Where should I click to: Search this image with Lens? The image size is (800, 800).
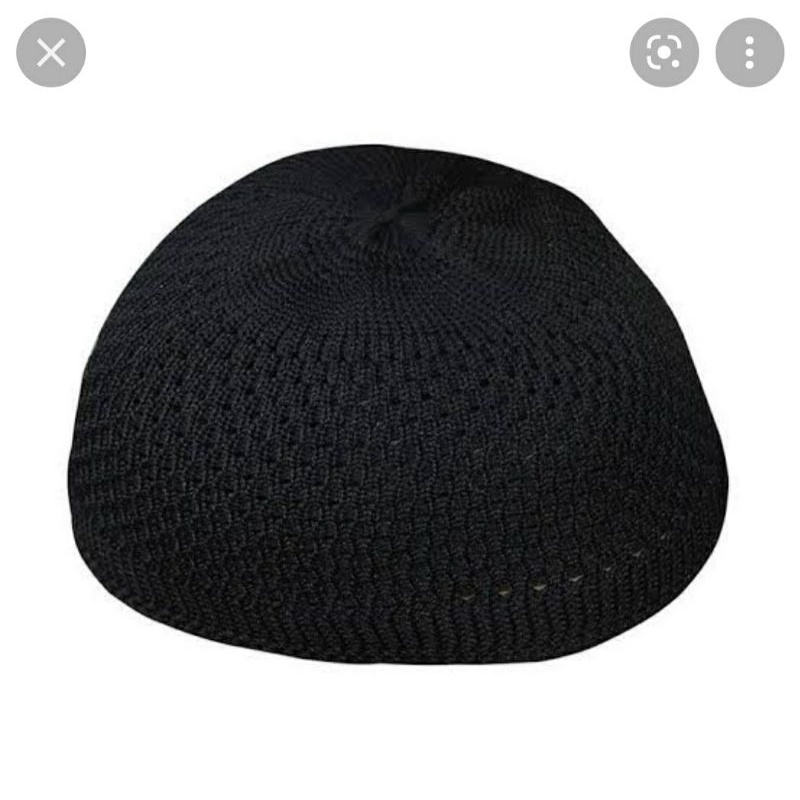tap(664, 52)
